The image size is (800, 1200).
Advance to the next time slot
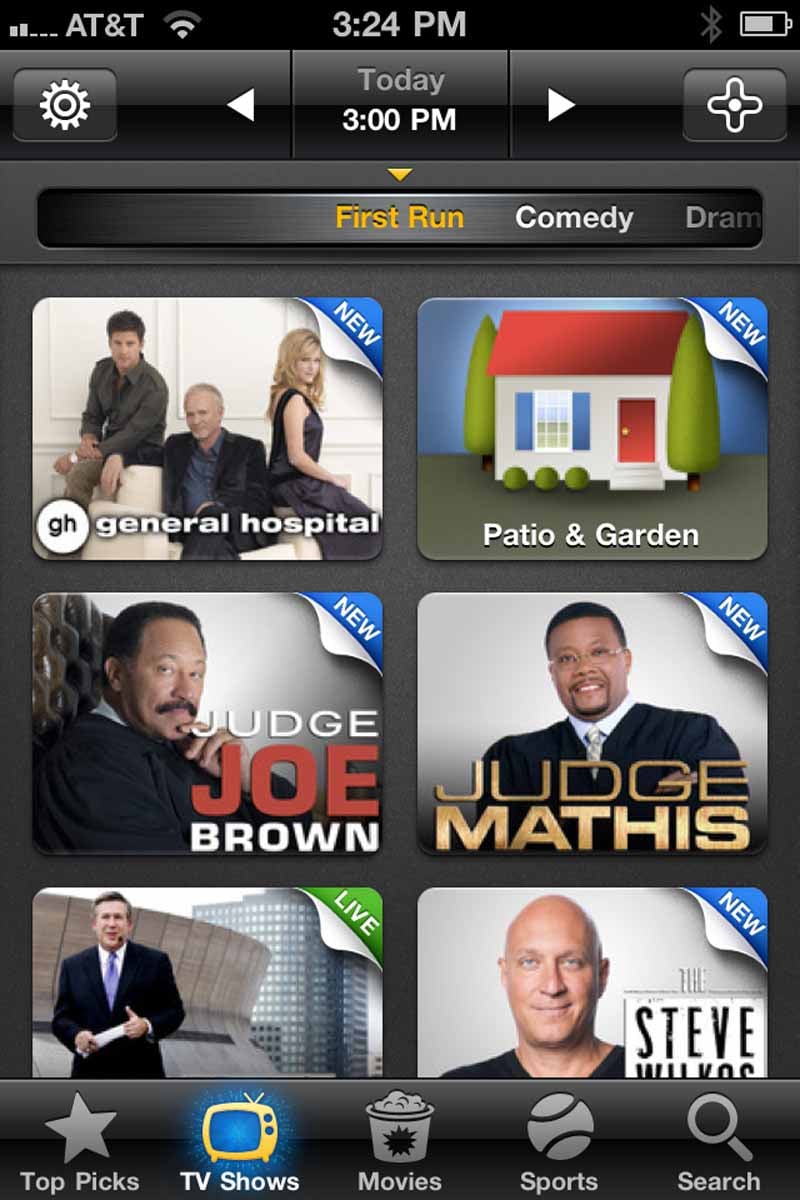click(x=561, y=105)
